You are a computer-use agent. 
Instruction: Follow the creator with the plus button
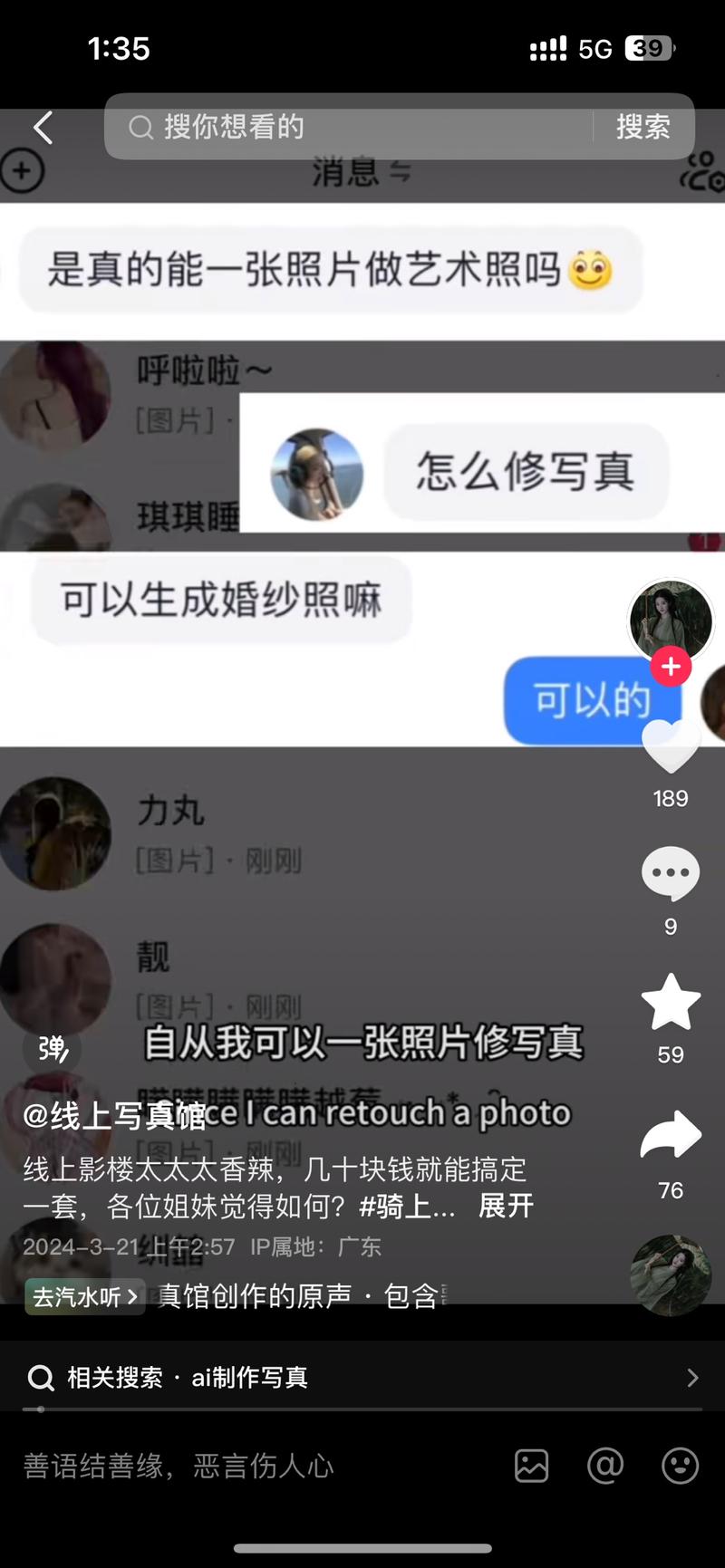pyautogui.click(x=671, y=667)
